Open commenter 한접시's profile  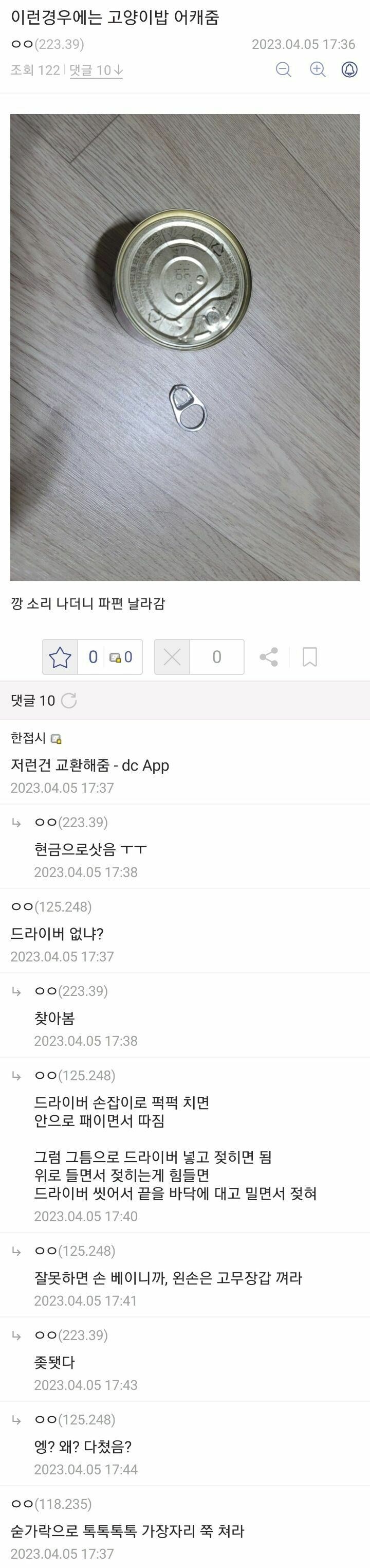click(29, 738)
